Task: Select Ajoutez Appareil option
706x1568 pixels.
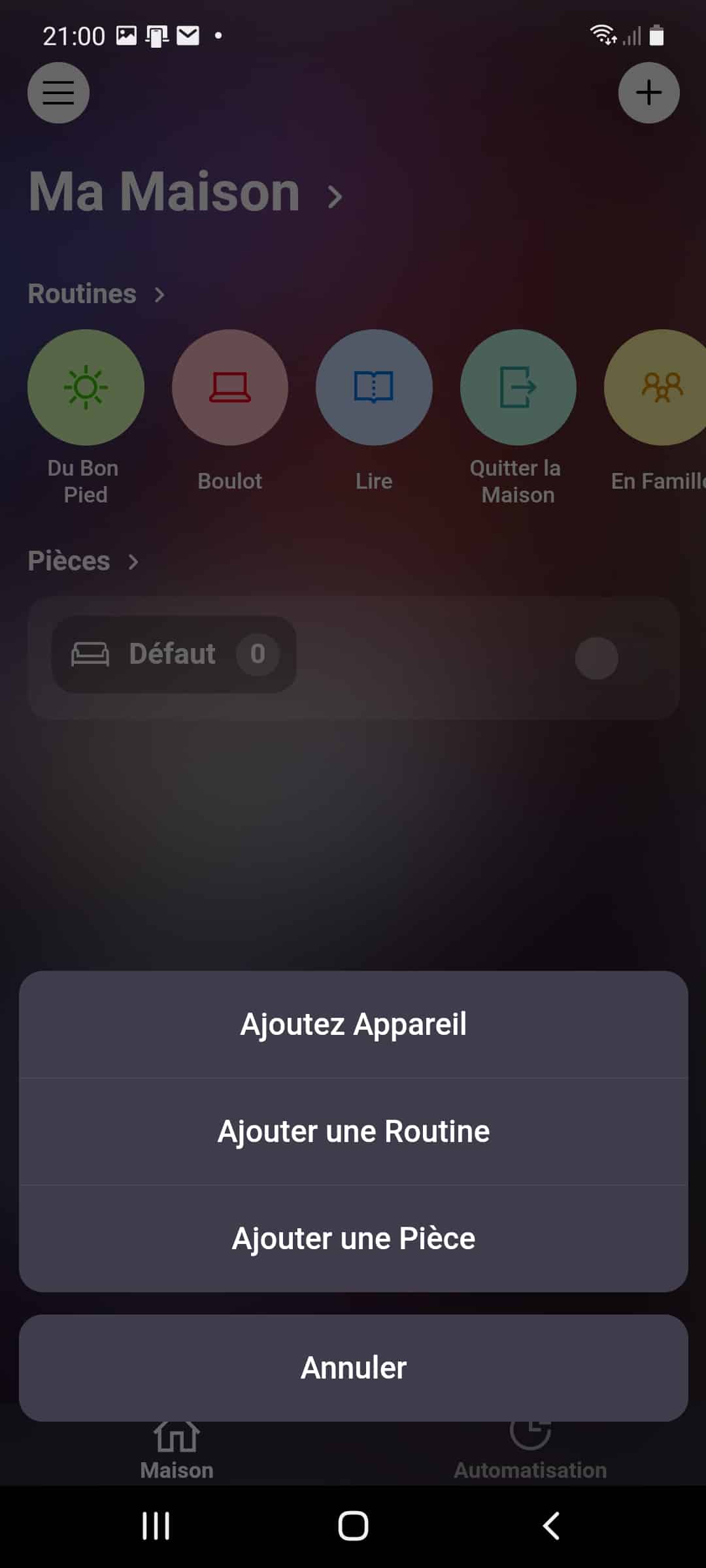Action: point(353,1024)
